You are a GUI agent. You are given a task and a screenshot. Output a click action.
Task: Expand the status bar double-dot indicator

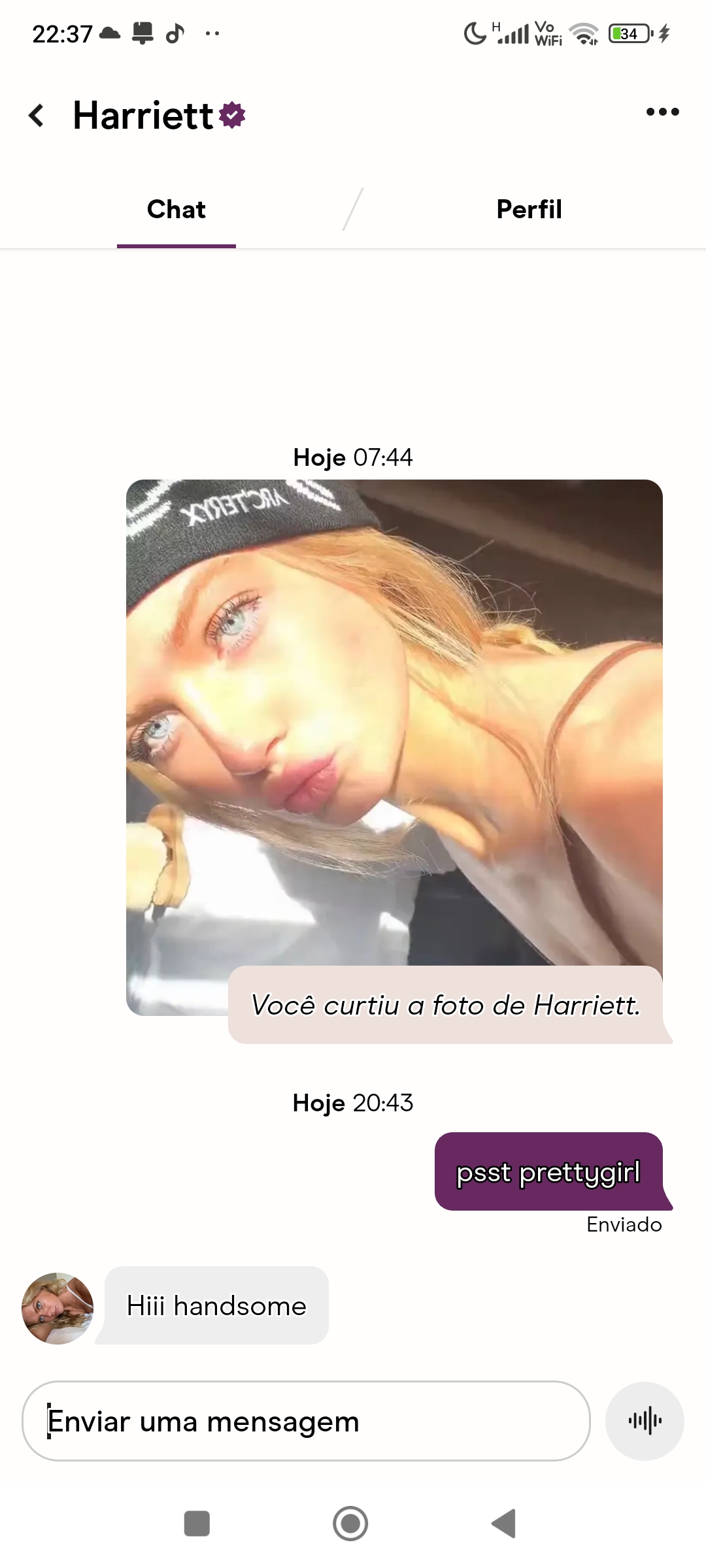point(212,33)
